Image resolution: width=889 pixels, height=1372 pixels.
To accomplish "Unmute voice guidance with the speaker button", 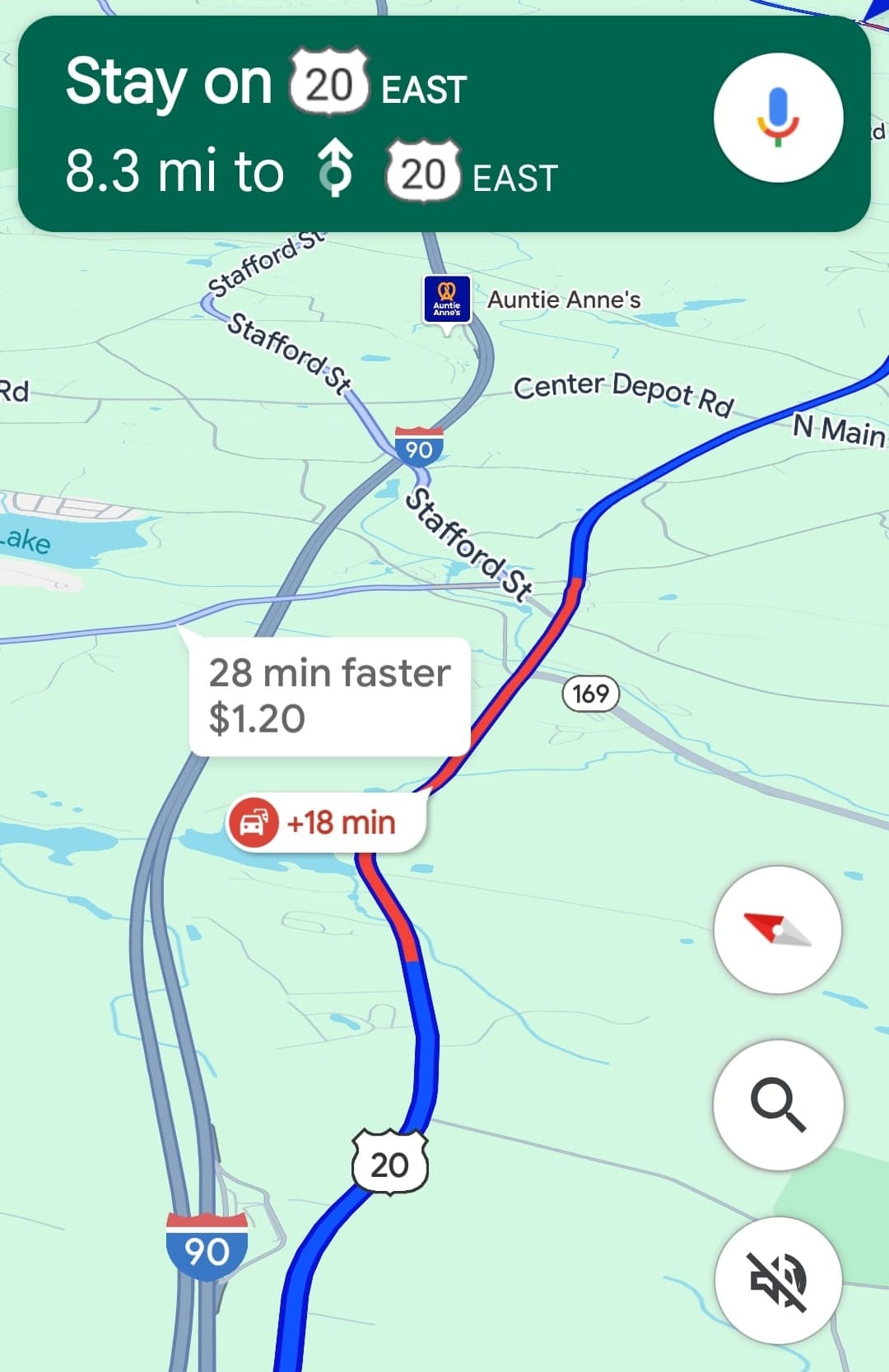I will click(x=778, y=1280).
